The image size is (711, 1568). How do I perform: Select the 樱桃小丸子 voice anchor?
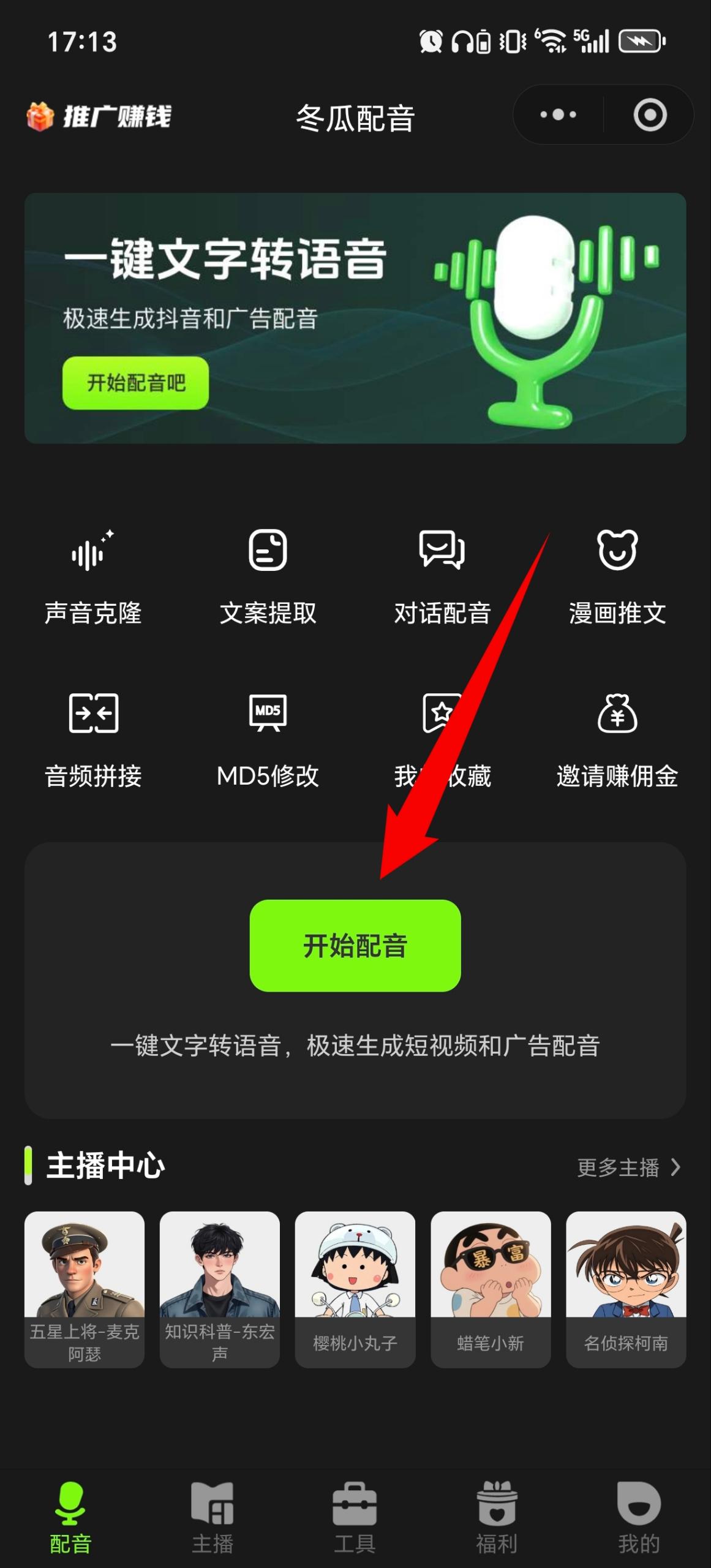pyautogui.click(x=355, y=1289)
